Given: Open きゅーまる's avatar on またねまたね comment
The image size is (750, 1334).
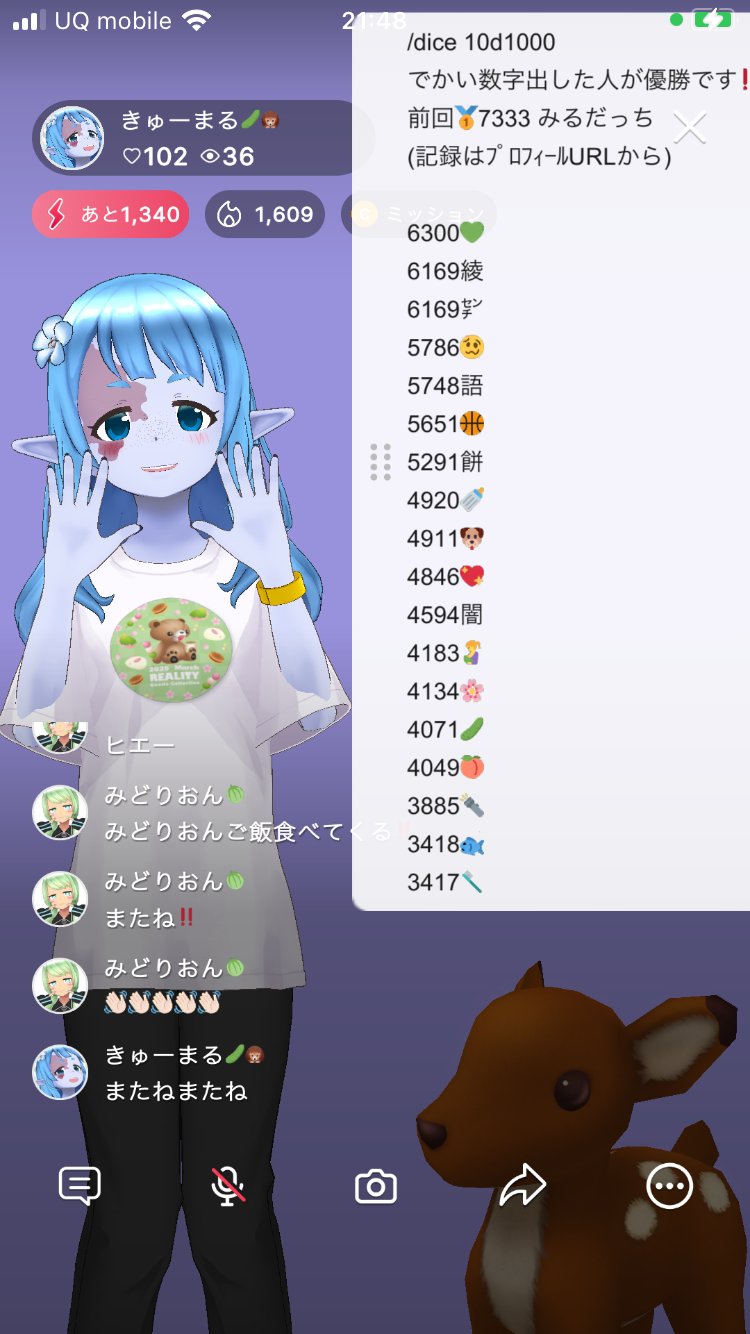Looking at the screenshot, I should point(60,1072).
